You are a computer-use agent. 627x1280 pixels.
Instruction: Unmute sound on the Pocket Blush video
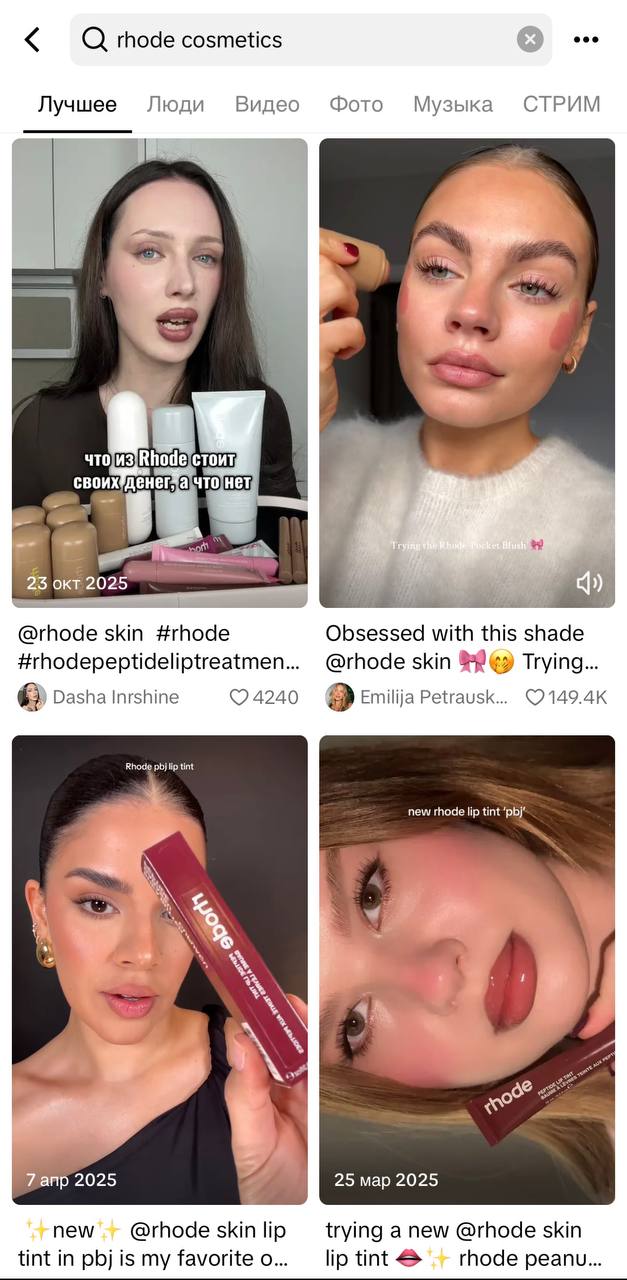pos(589,582)
